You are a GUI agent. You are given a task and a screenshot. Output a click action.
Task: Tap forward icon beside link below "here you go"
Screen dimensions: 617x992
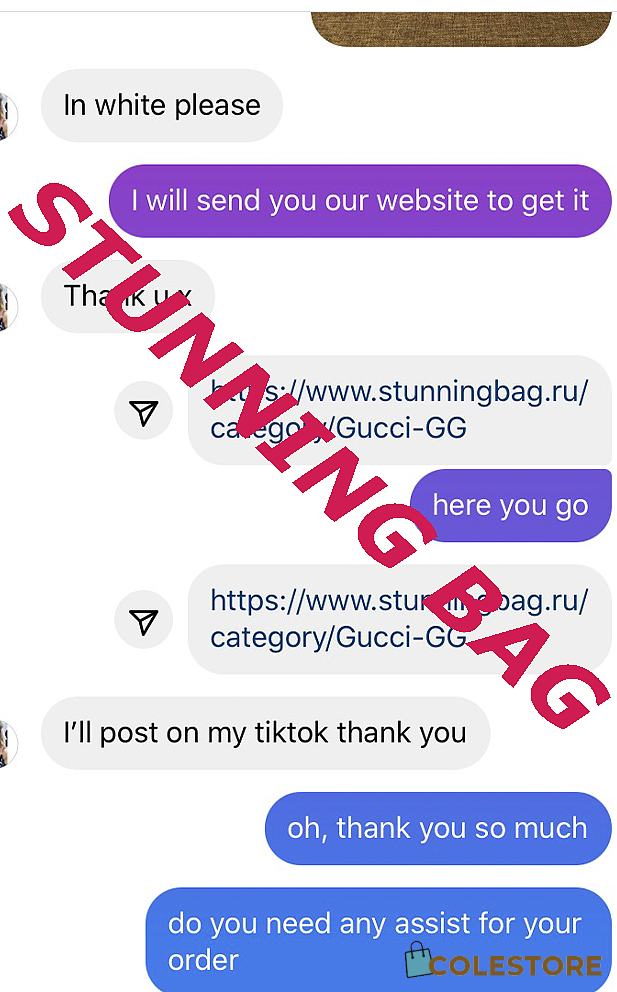(144, 620)
